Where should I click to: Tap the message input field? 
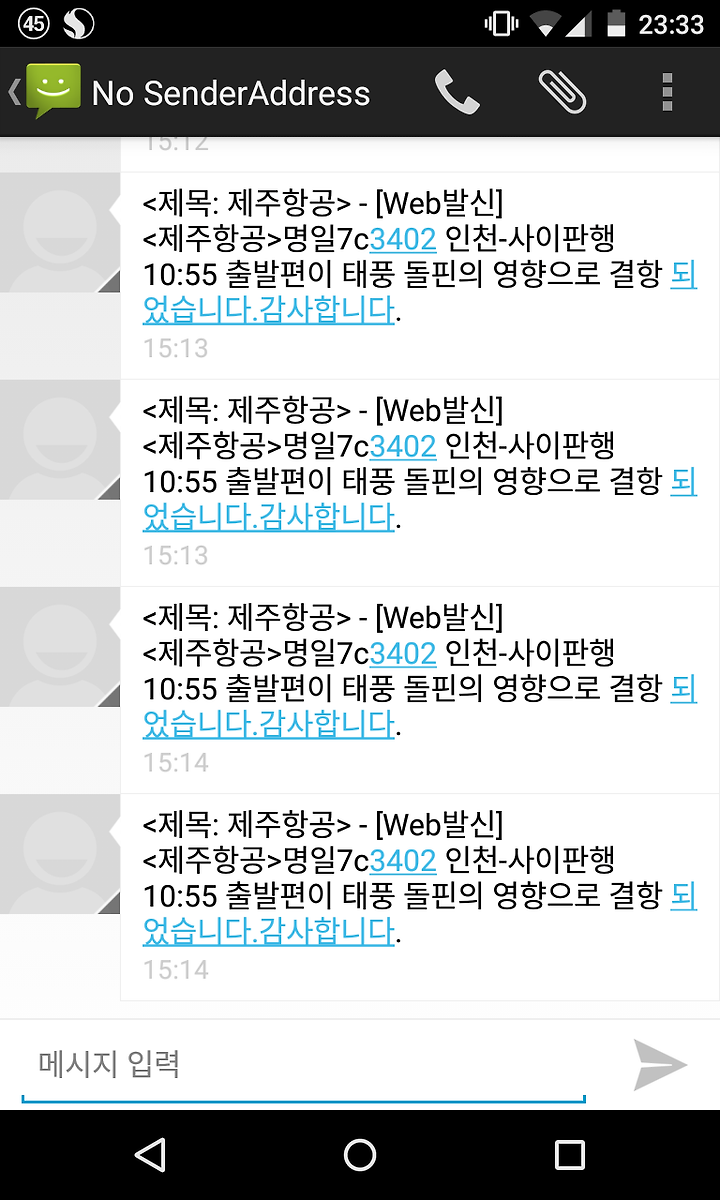304,1064
